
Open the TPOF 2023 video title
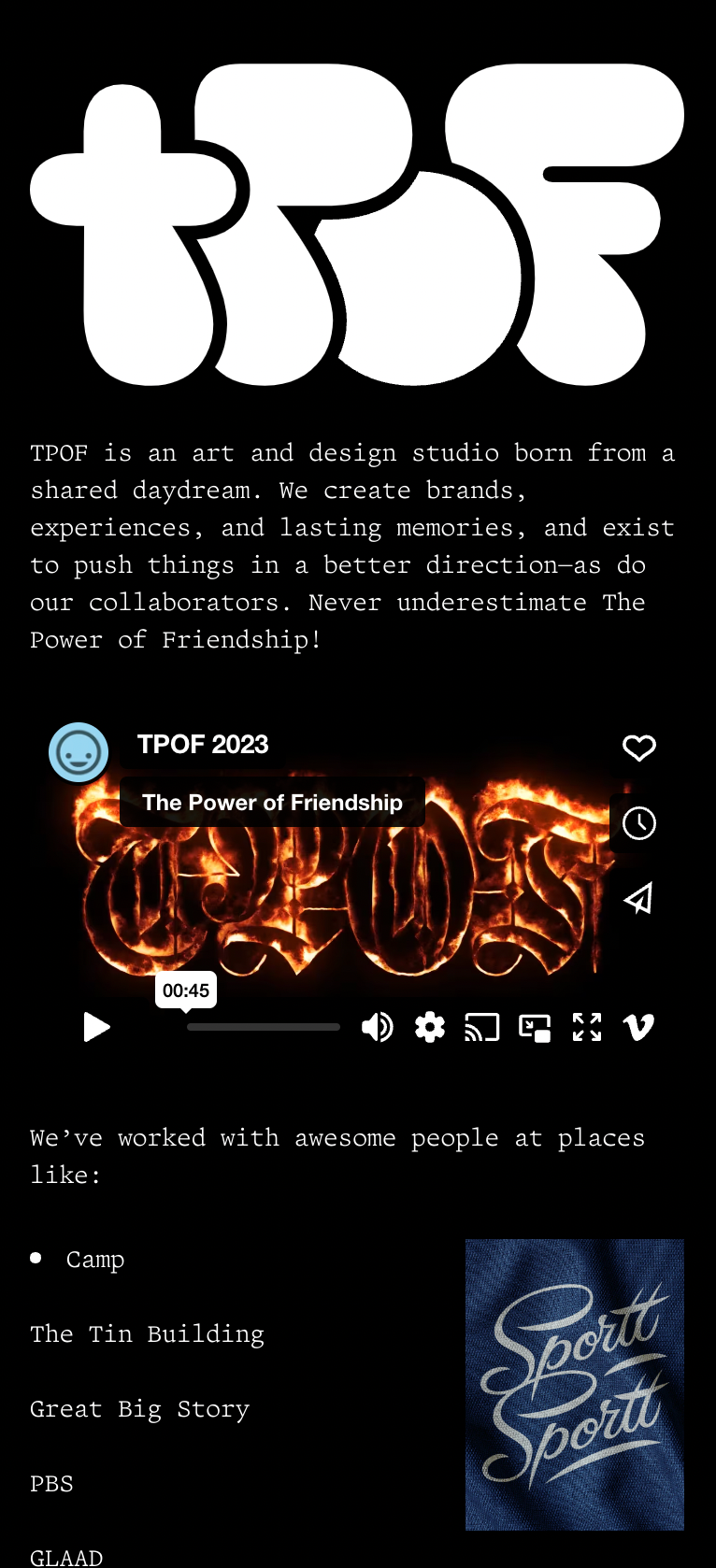tap(203, 745)
